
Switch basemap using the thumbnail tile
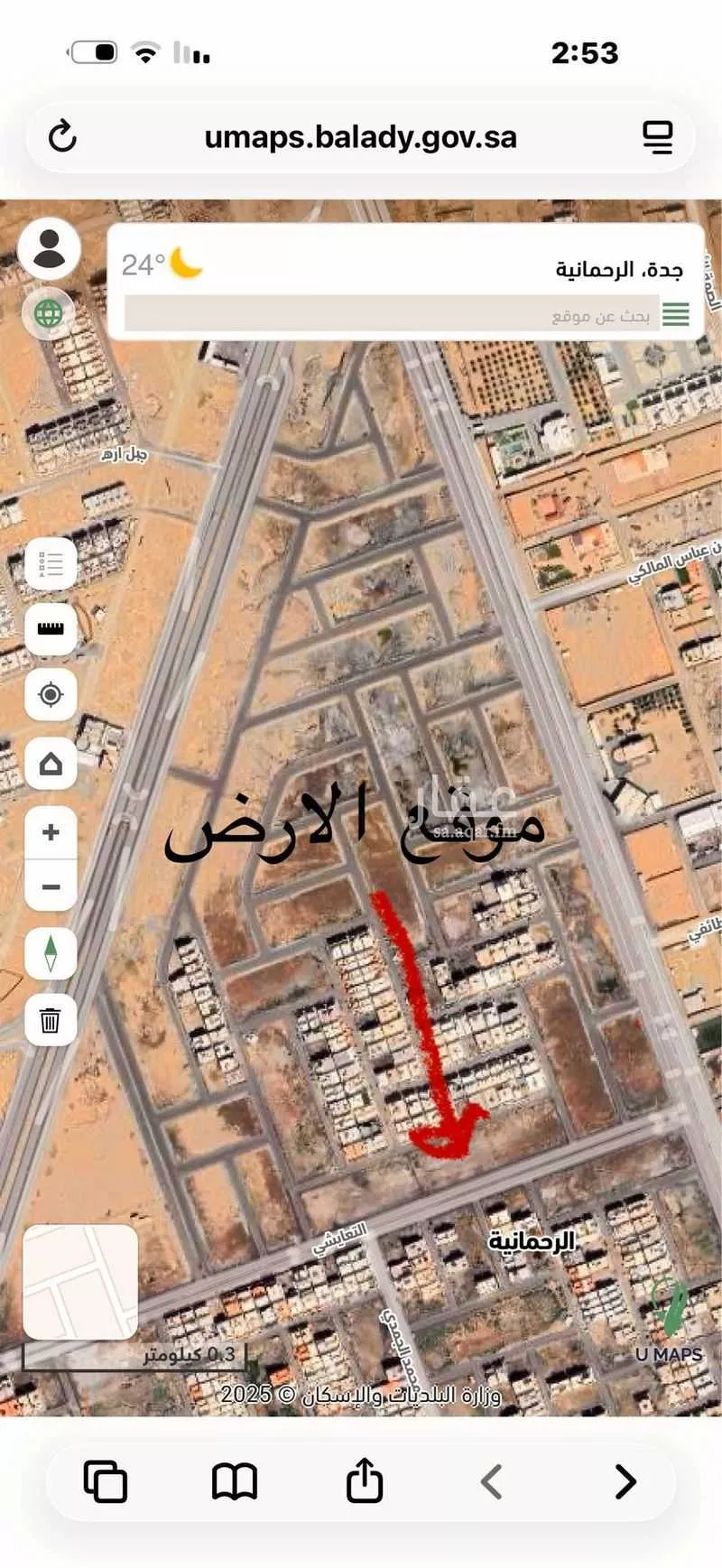[x=80, y=1281]
